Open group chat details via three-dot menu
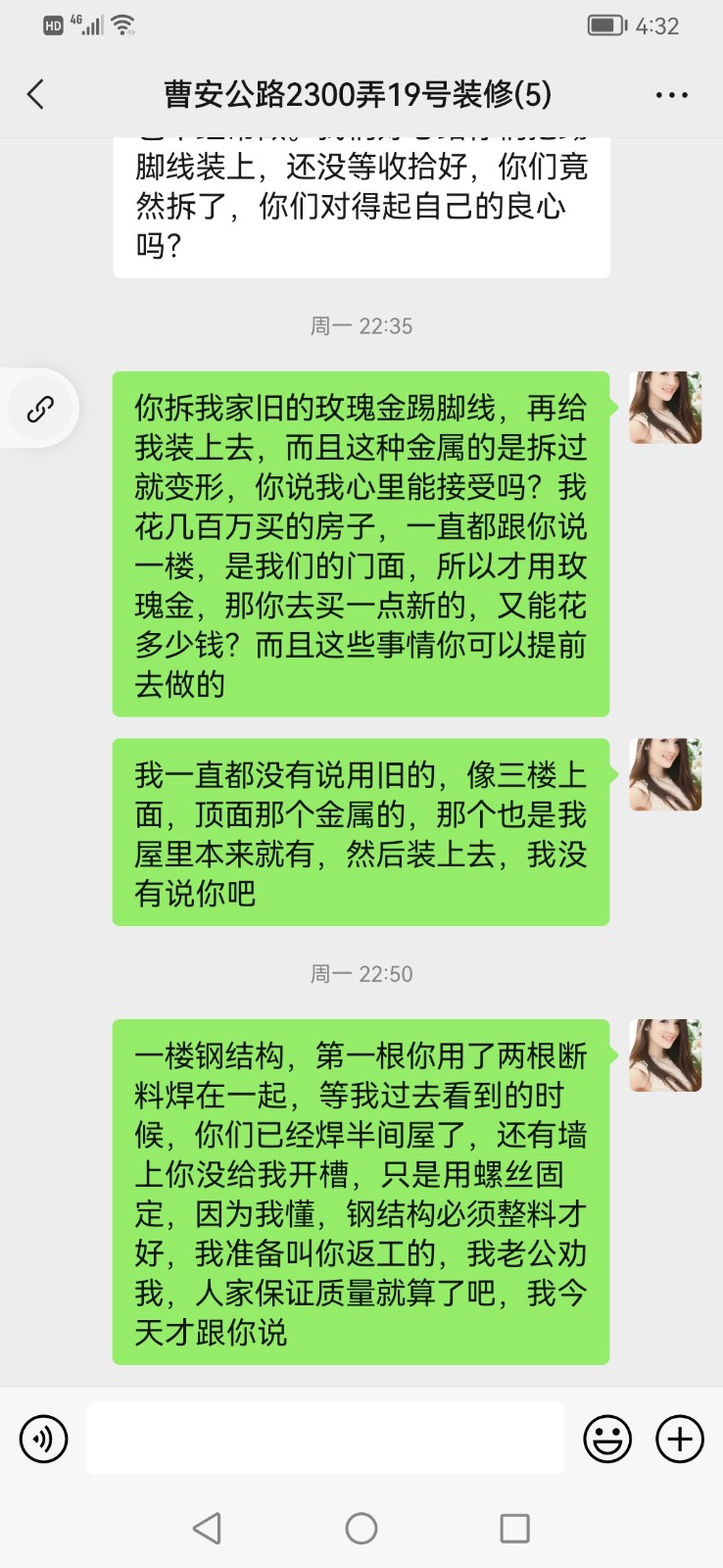Screen dimensions: 723x1568 click(671, 95)
